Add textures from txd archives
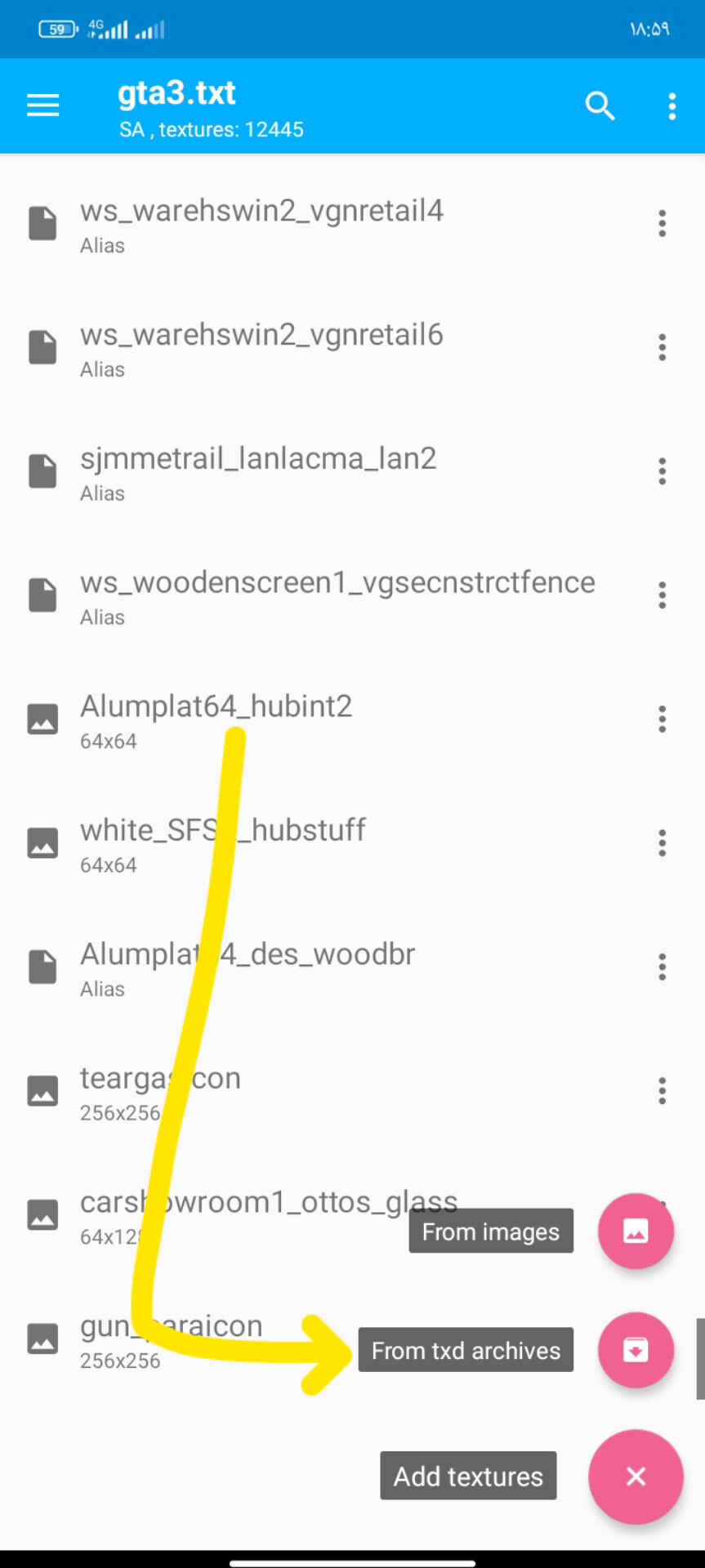Screen dimensions: 705x1568 tap(636, 1350)
